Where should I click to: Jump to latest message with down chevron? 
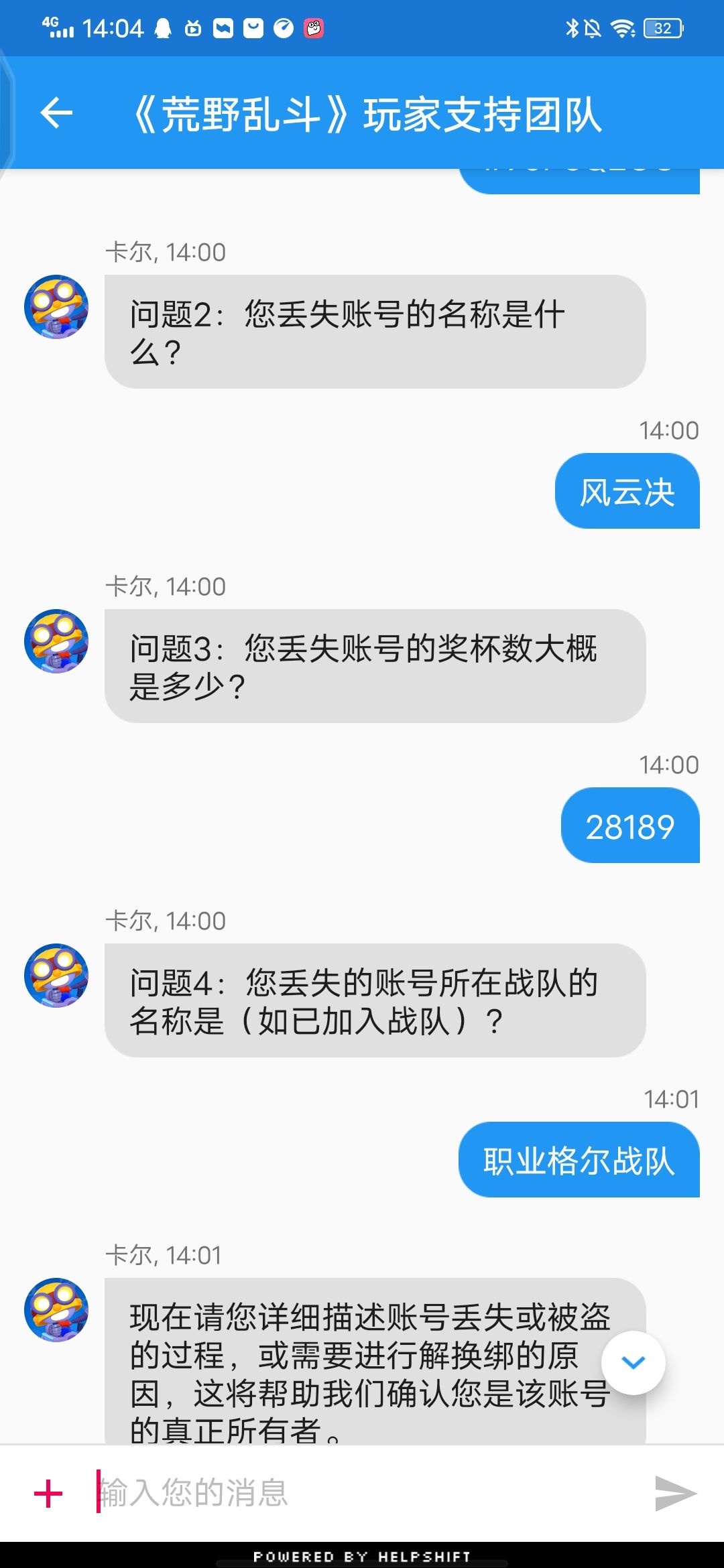pos(633,1362)
